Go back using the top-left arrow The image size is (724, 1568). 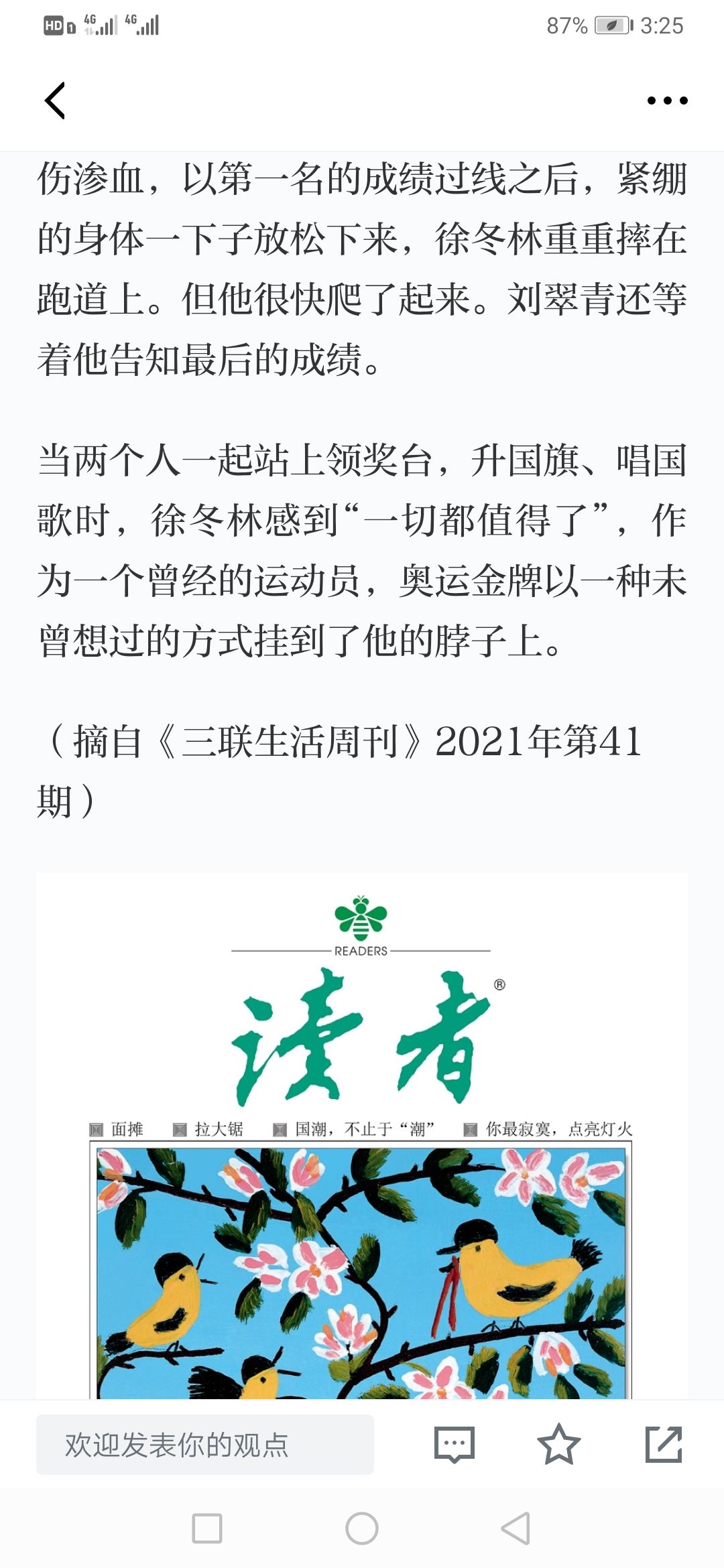55,101
